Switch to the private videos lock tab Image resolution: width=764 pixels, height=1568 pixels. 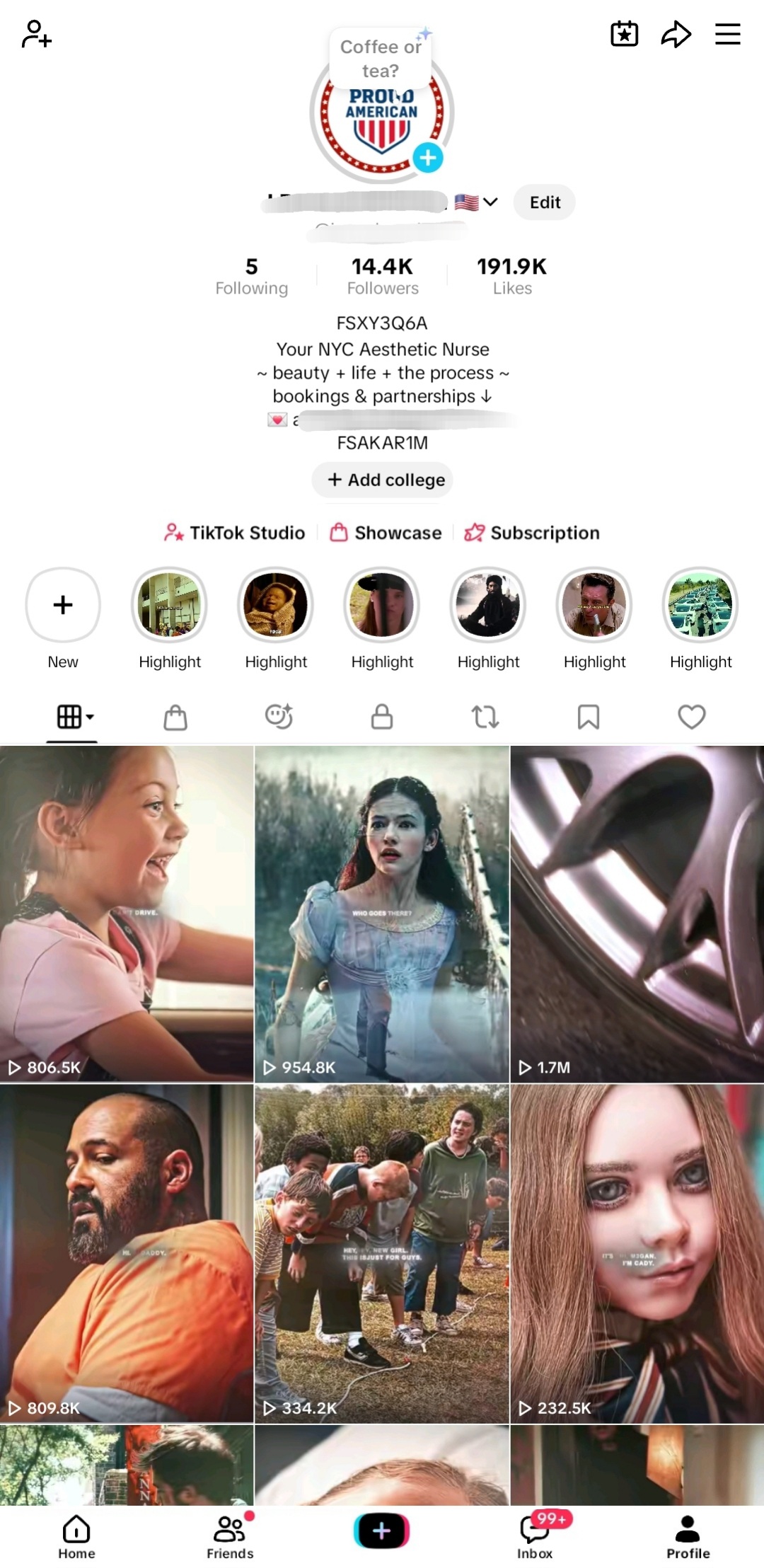click(x=382, y=717)
